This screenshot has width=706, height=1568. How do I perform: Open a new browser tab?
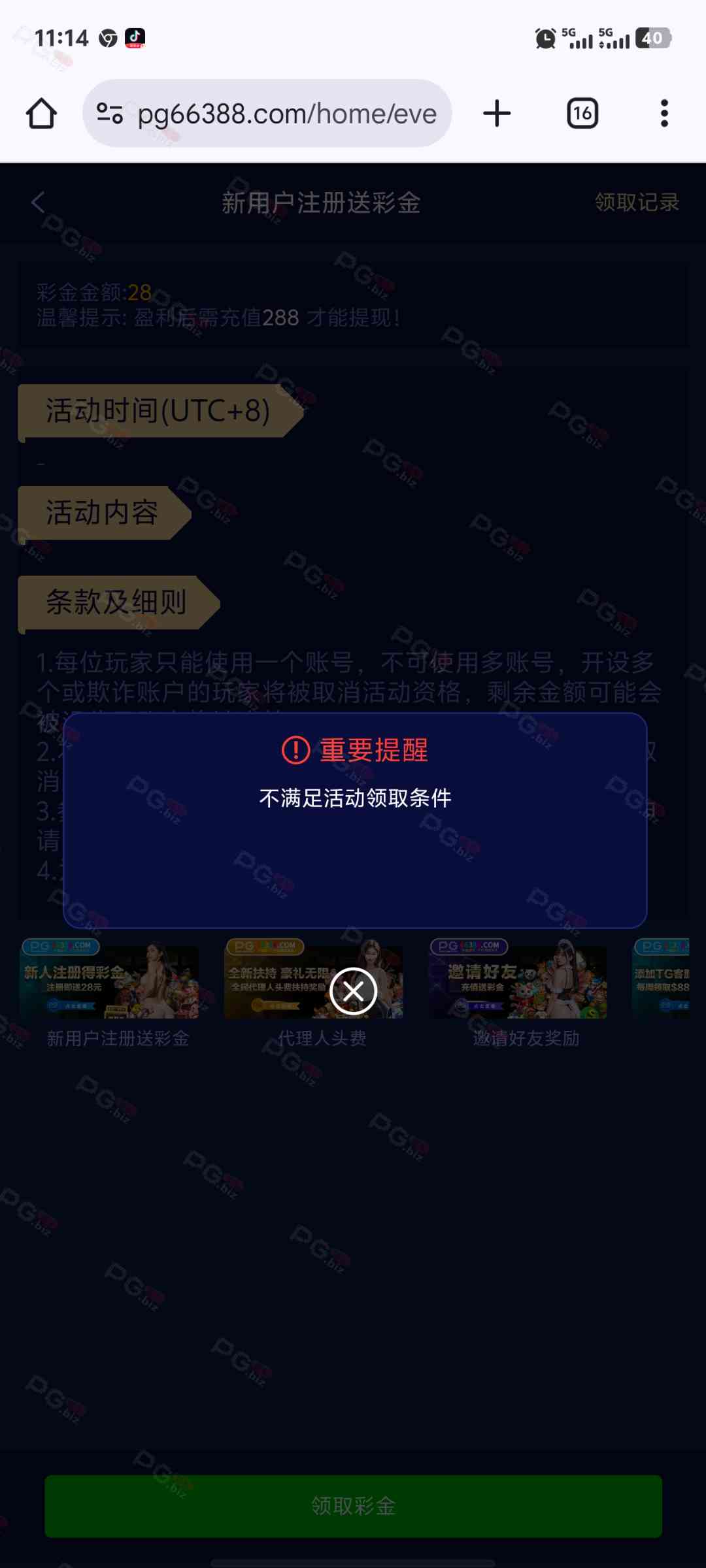click(x=497, y=114)
